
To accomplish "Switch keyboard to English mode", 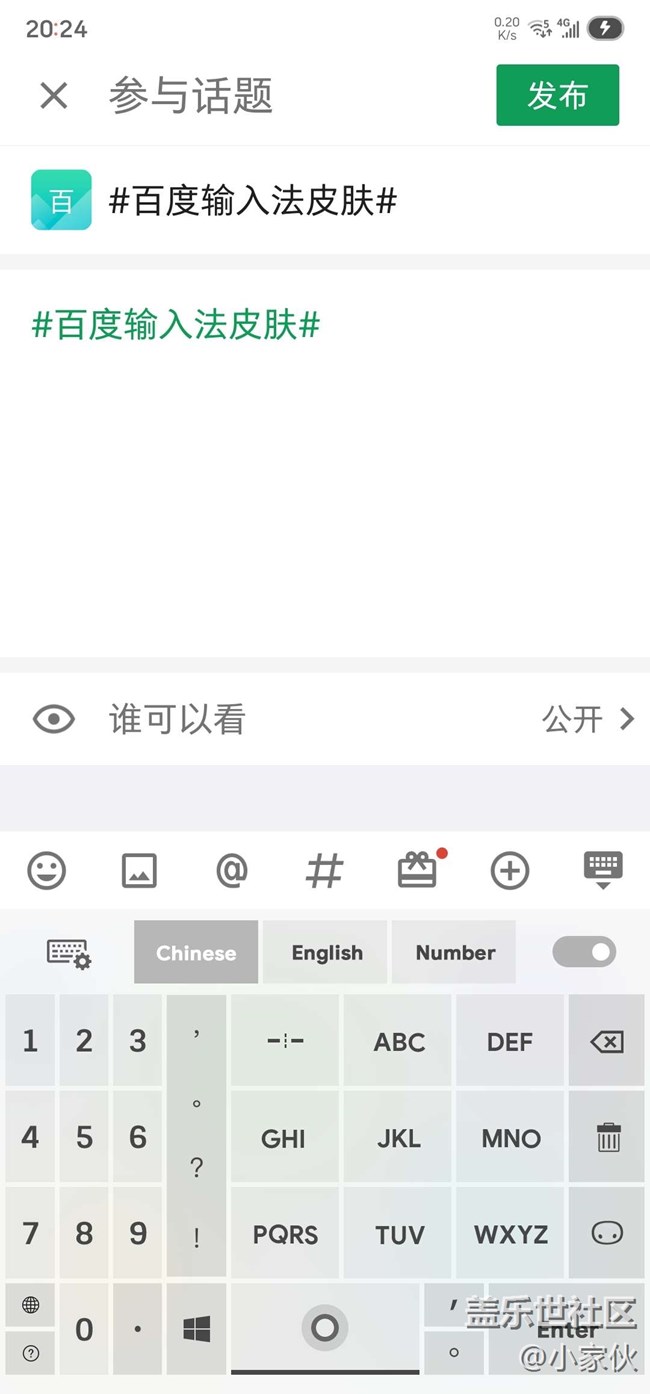I will pyautogui.click(x=327, y=953).
